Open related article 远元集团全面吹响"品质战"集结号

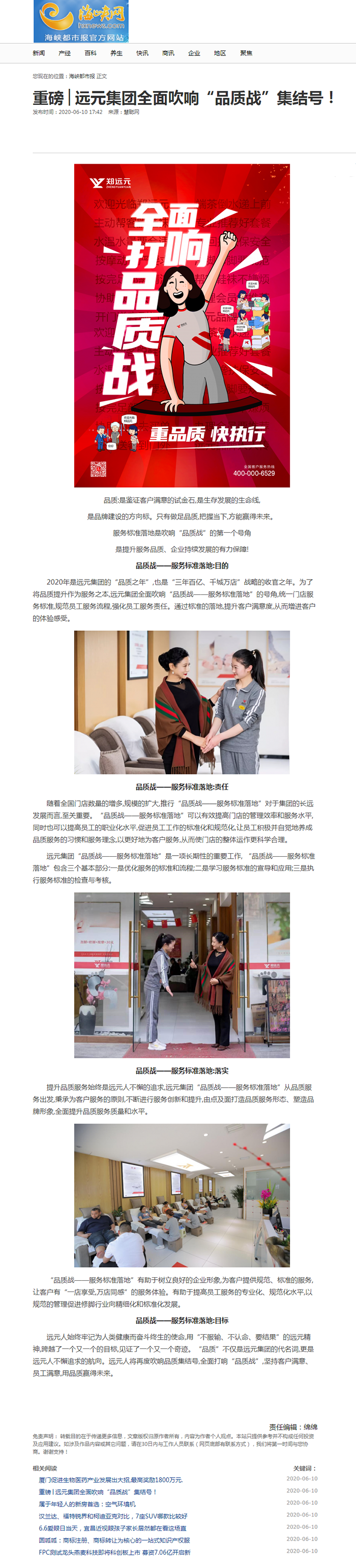click(98, 1491)
